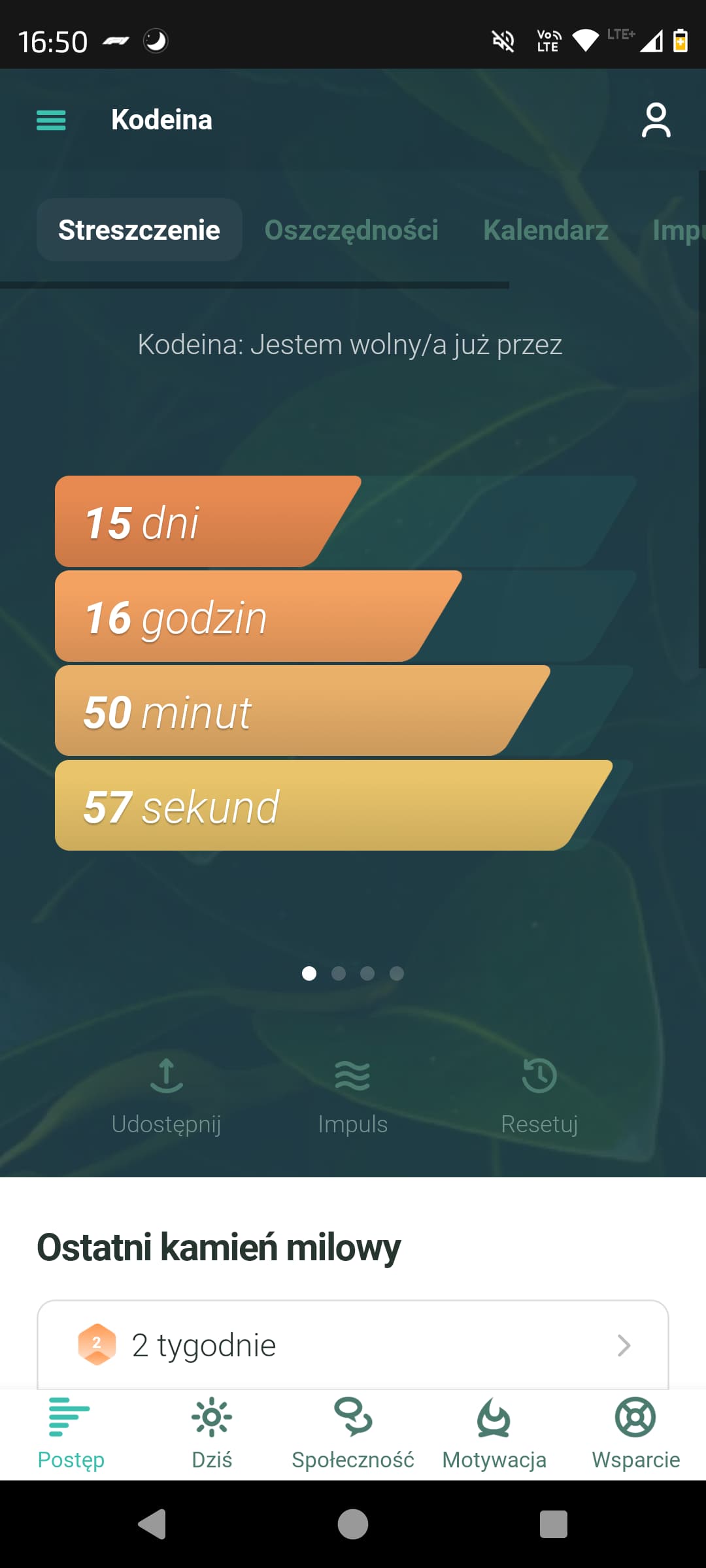Select the Streszczenie tab
Viewport: 706px width, 1568px height.
[x=139, y=230]
